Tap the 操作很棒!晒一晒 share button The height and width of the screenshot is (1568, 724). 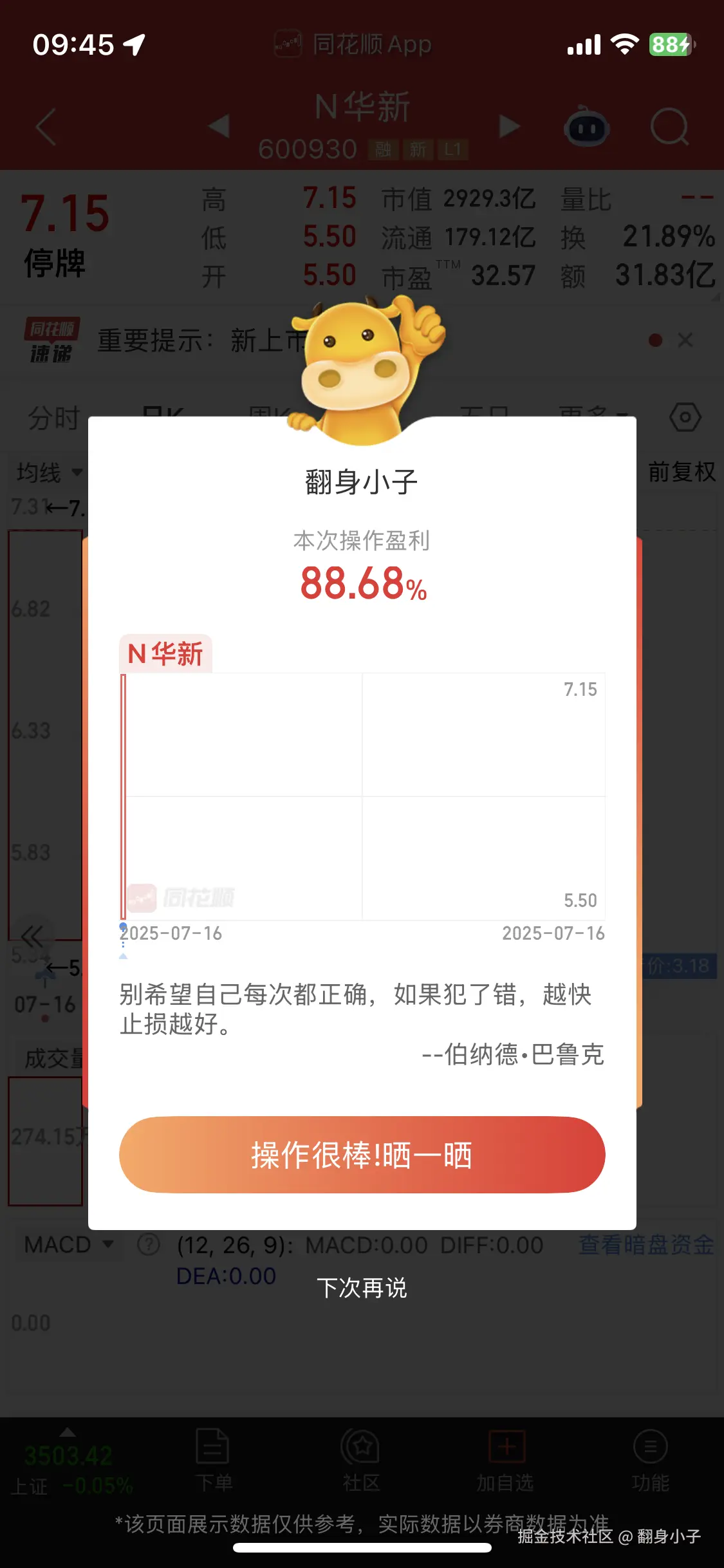(x=362, y=1154)
